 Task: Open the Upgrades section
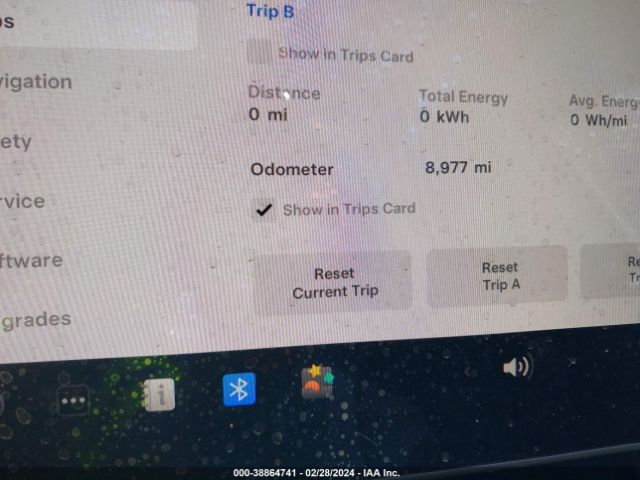point(36,320)
